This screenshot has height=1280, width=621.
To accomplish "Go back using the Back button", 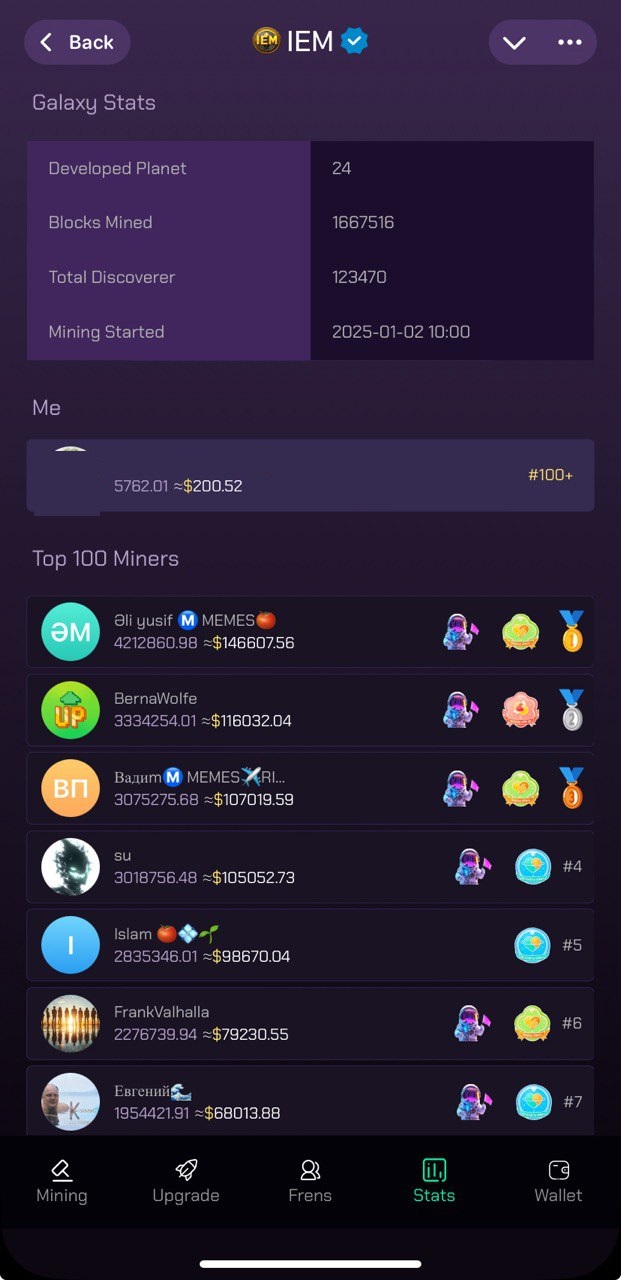I will tap(77, 42).
